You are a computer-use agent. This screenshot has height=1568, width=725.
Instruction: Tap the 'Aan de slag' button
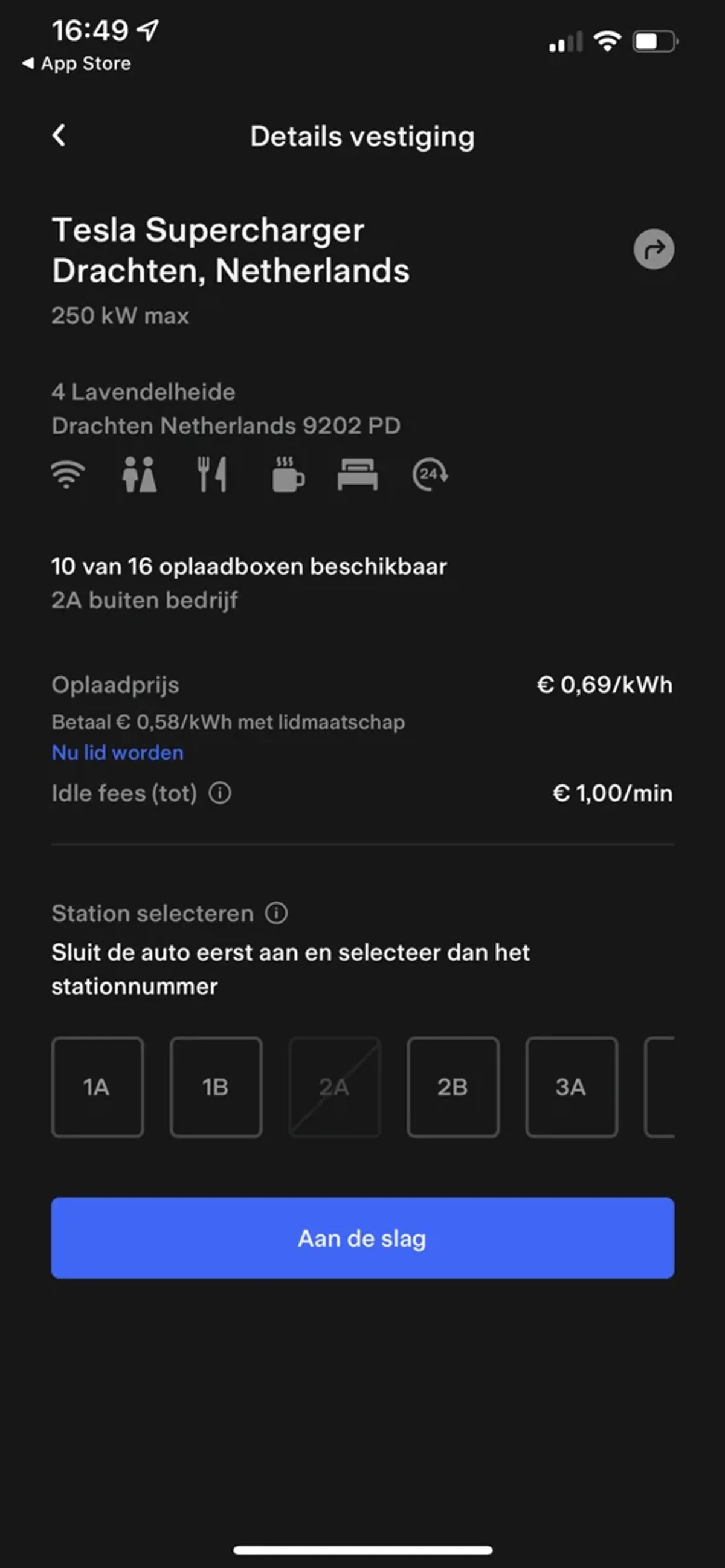click(x=362, y=1237)
